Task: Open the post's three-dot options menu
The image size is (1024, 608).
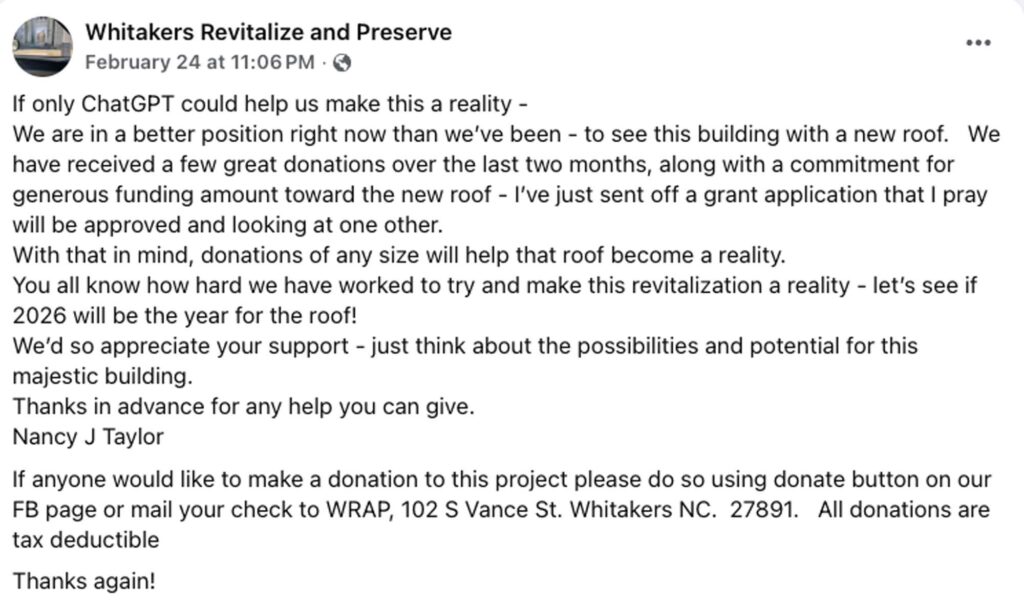Action: click(978, 43)
